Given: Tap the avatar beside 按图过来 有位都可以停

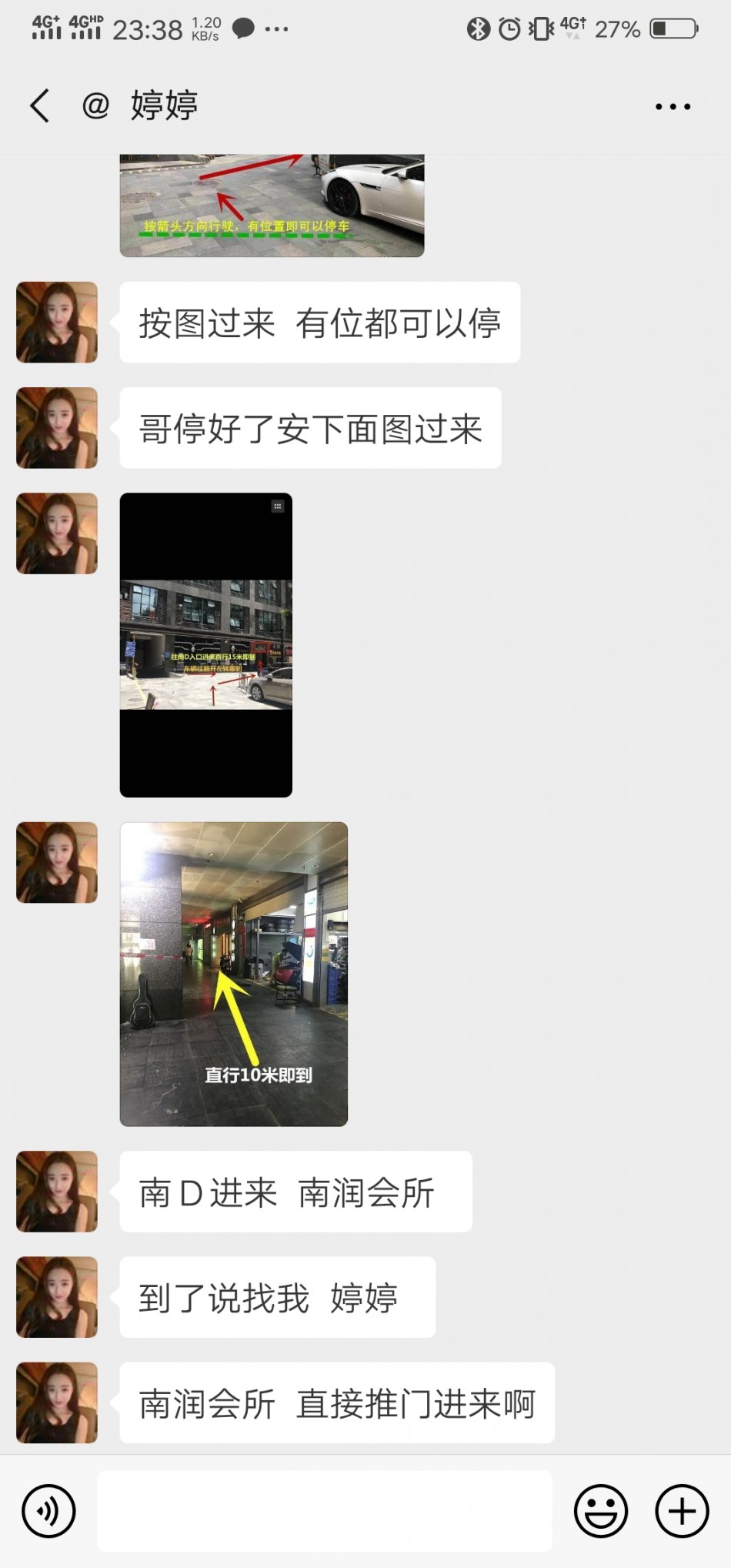Looking at the screenshot, I should tap(57, 322).
